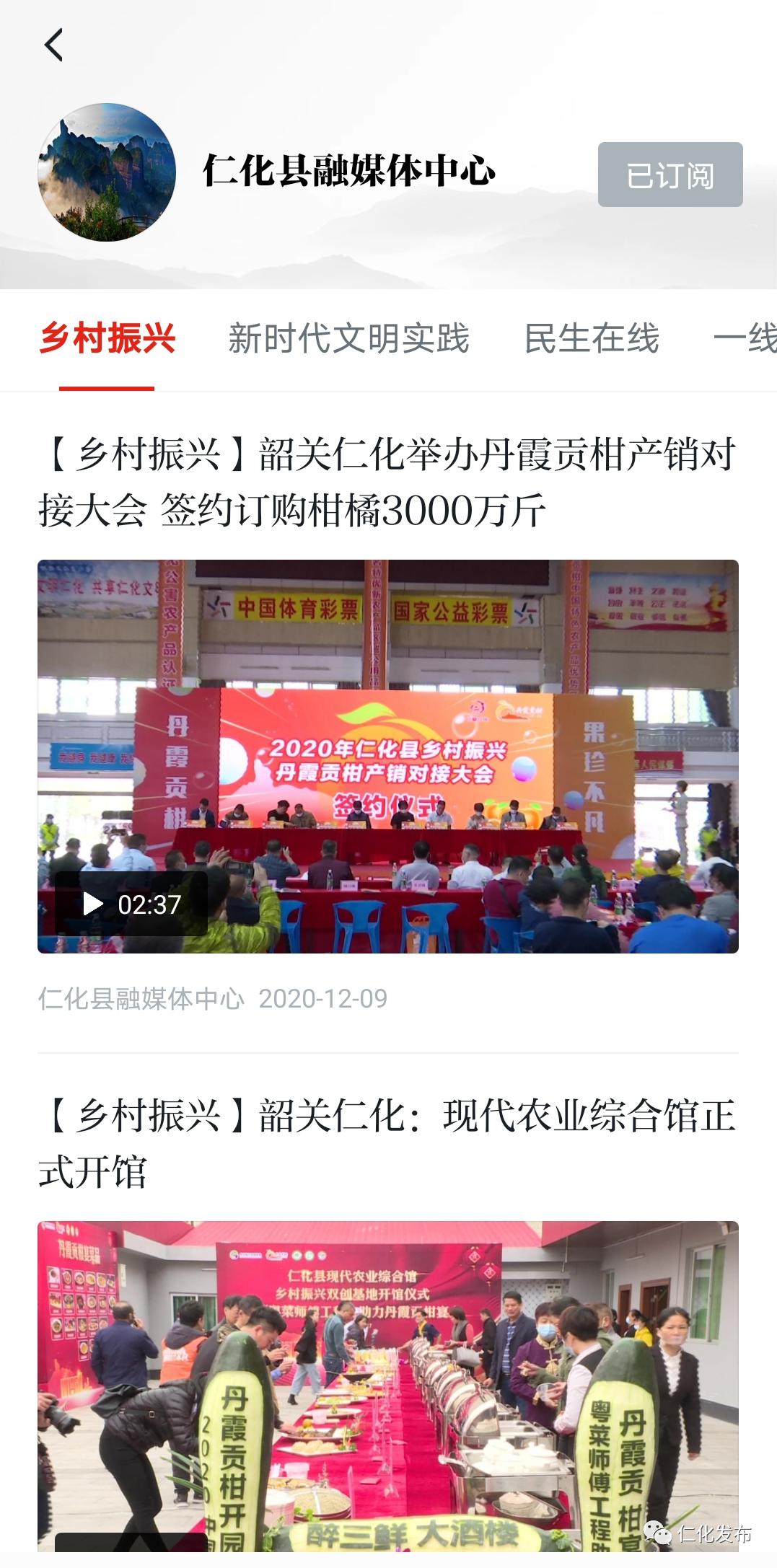The image size is (777, 1568).
Task: Open the 仁化县融媒体中心 profile avatar
Action: [x=107, y=172]
